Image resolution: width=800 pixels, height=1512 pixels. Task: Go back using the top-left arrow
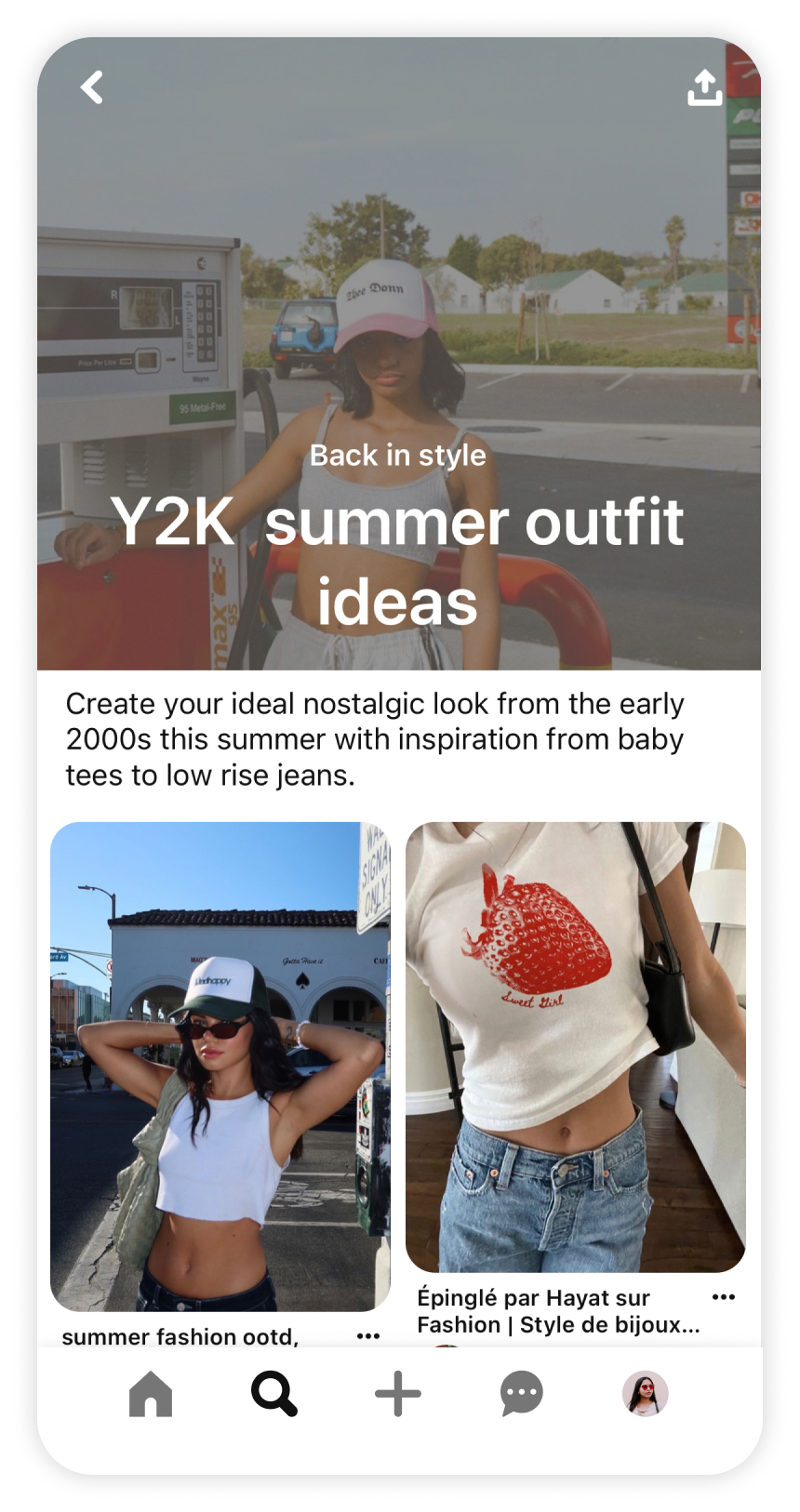(92, 88)
